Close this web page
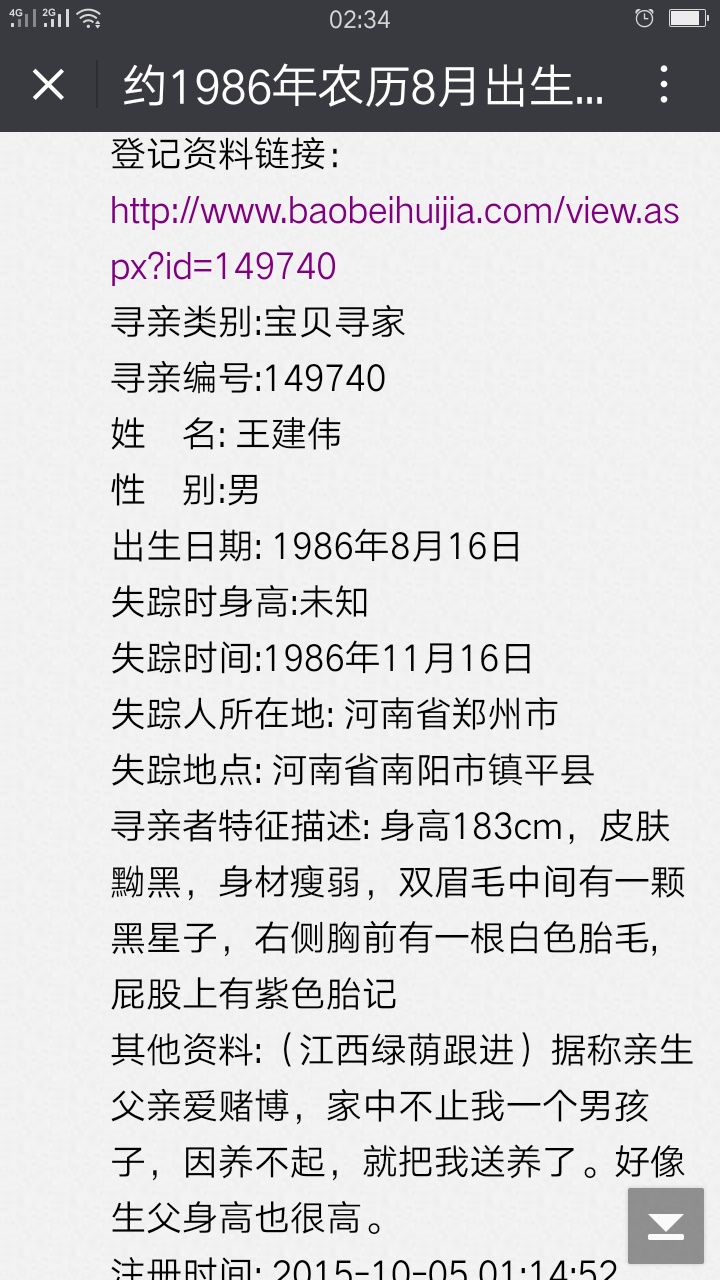The height and width of the screenshot is (1280, 720). pyautogui.click(x=48, y=85)
